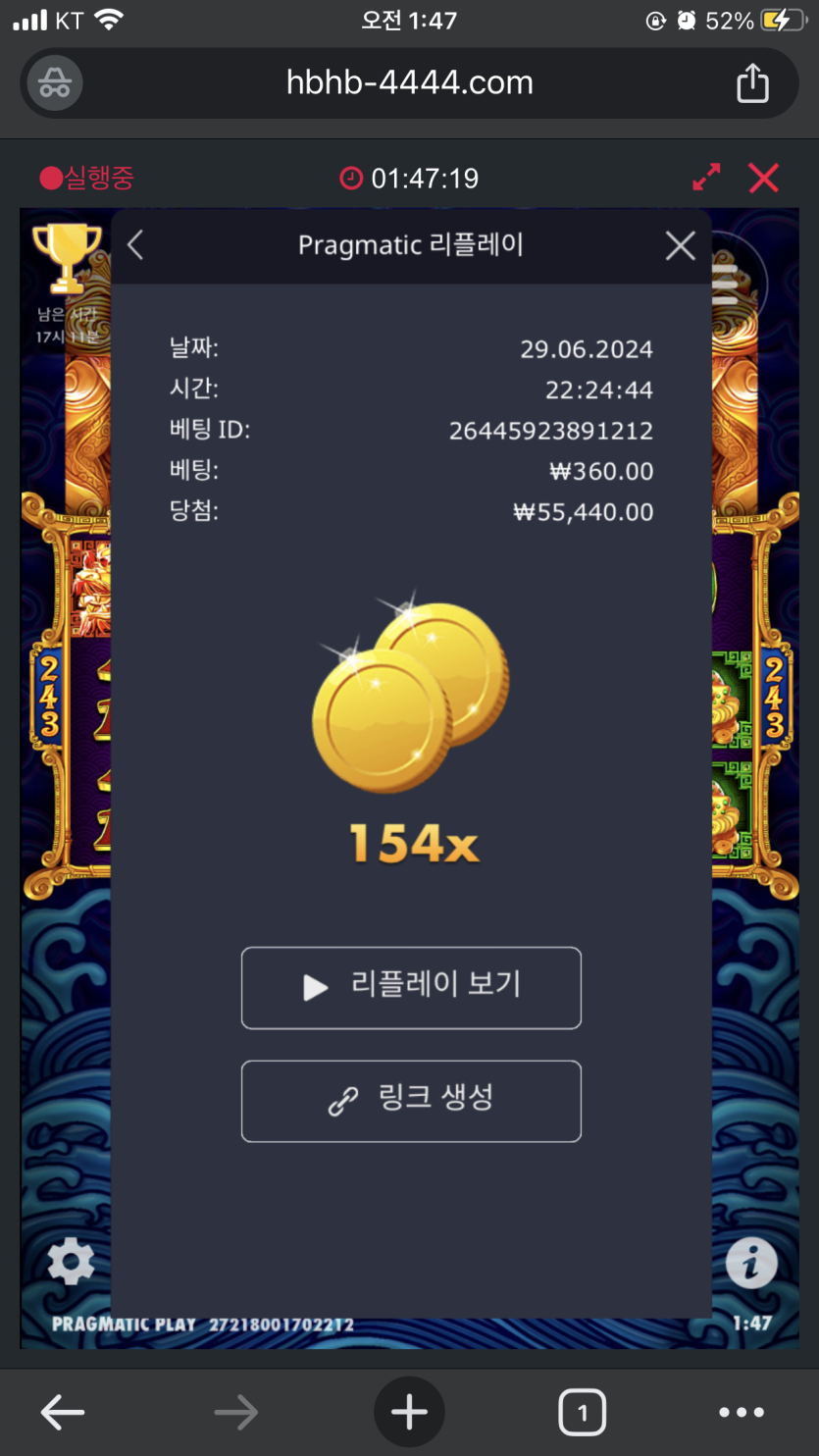
Task: Tap the private browsing icon in the address bar
Action: click(55, 82)
